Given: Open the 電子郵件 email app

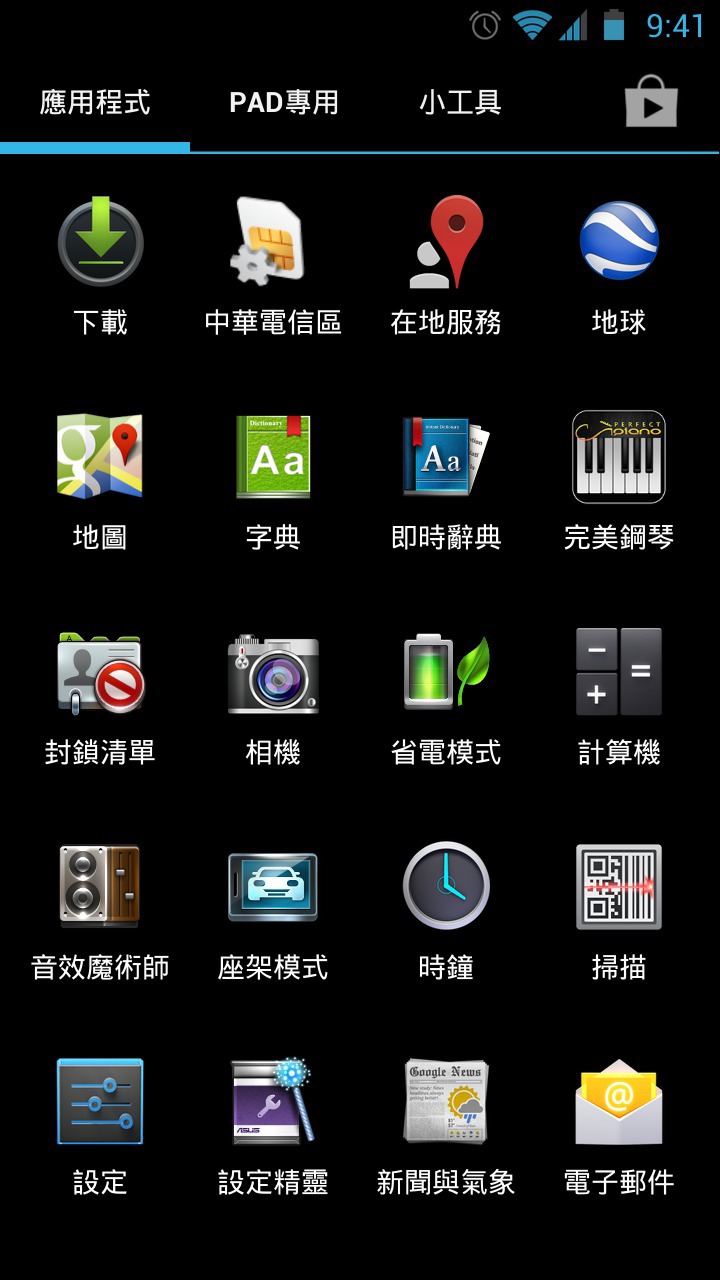Looking at the screenshot, I should pyautogui.click(x=619, y=1127).
